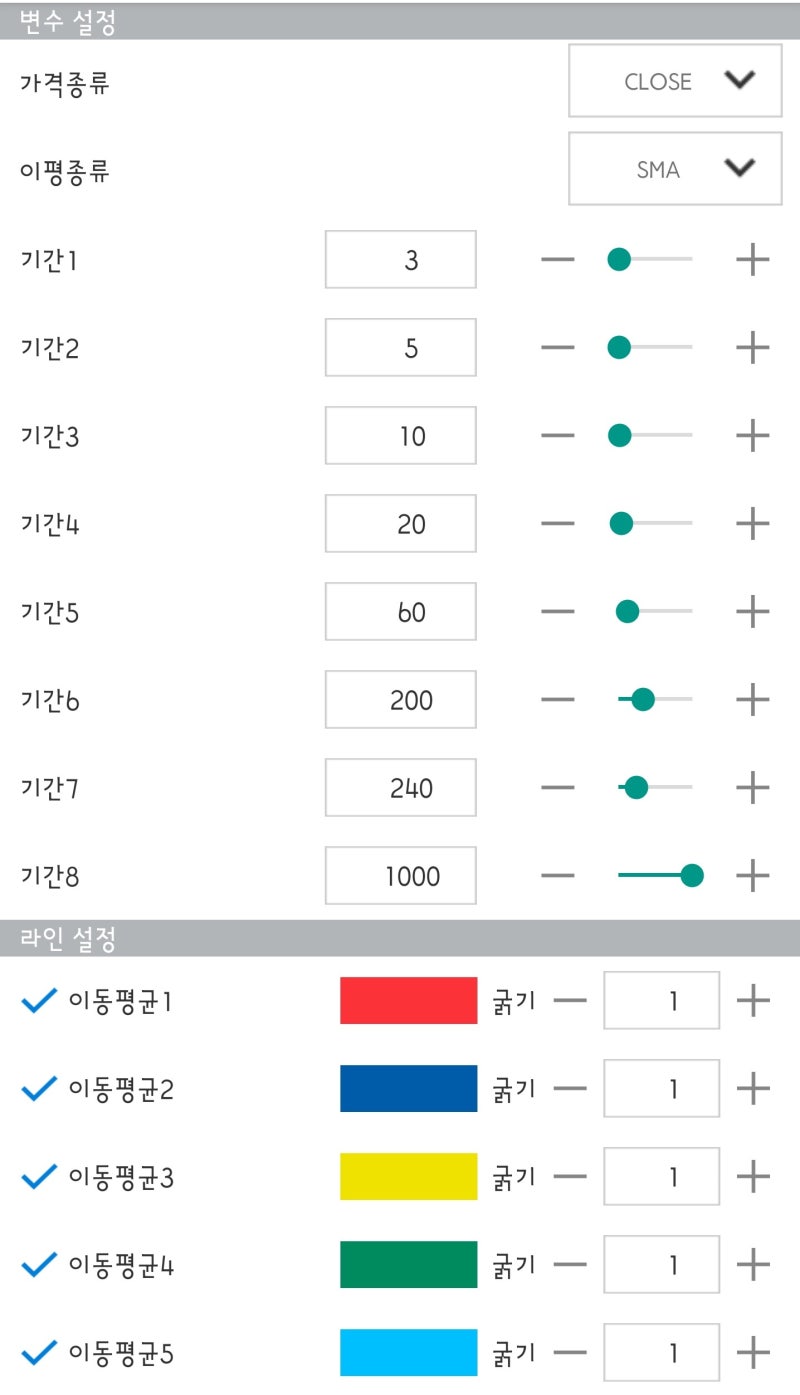Click the 기간8 value field showing 1000
The height and width of the screenshot is (1395, 800).
coord(400,875)
